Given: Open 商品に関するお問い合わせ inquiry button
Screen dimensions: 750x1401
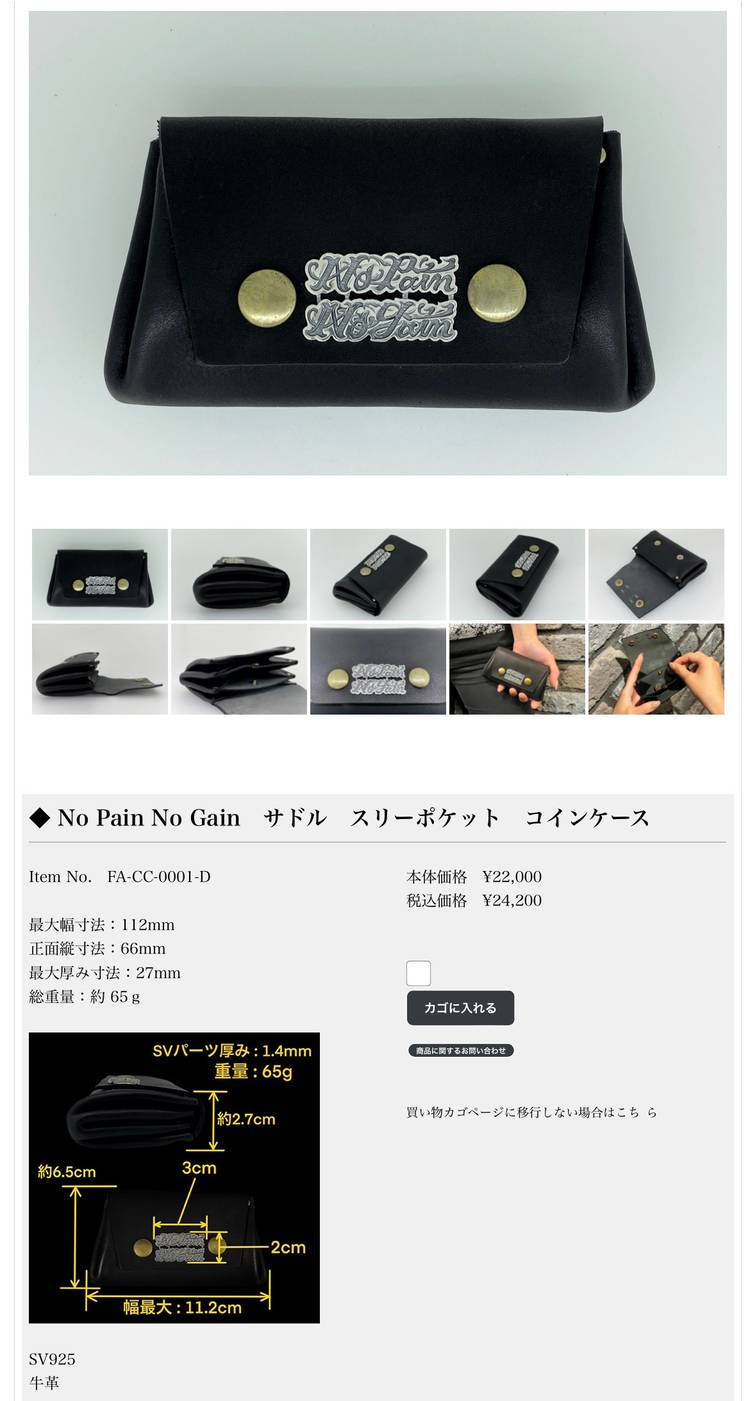Looking at the screenshot, I should pyautogui.click(x=460, y=1050).
